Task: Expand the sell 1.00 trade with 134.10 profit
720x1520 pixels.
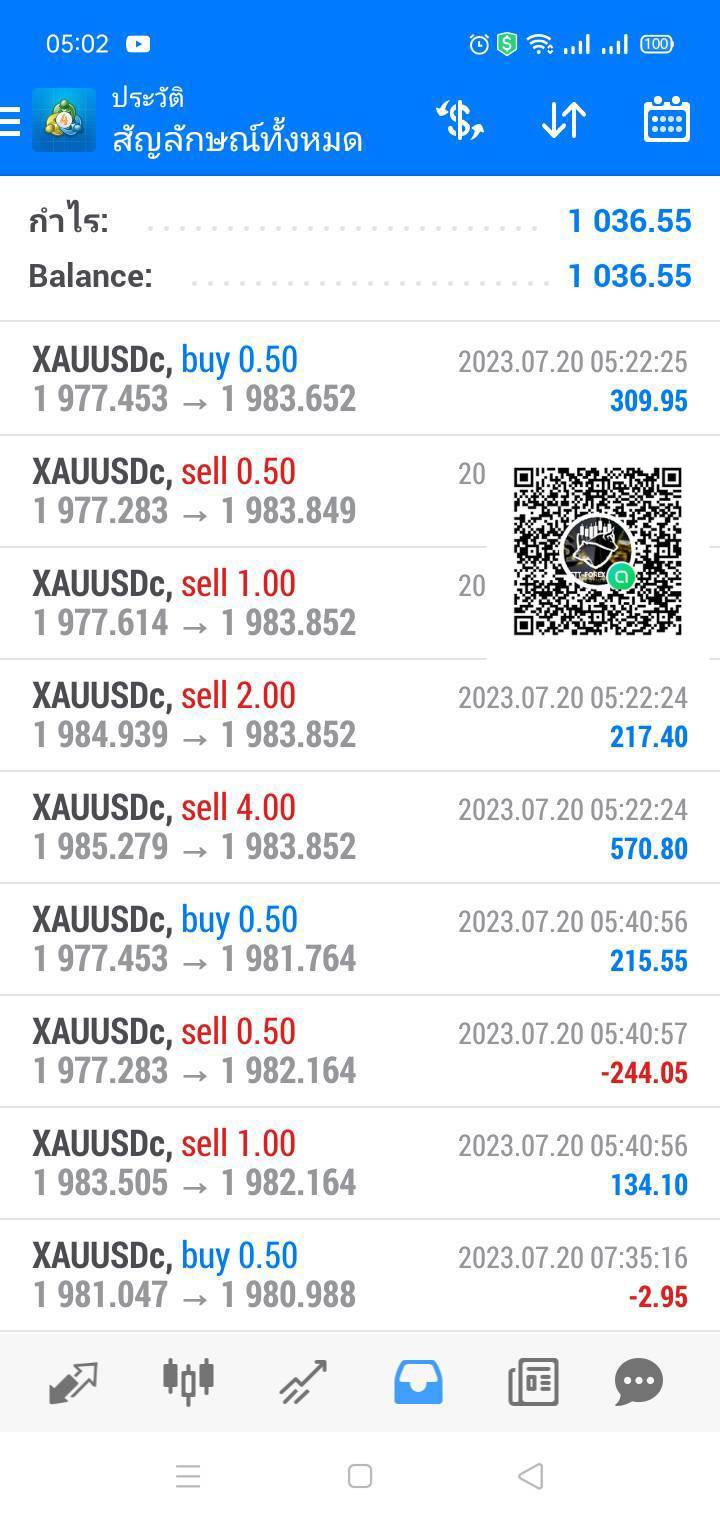Action: coord(360,1163)
